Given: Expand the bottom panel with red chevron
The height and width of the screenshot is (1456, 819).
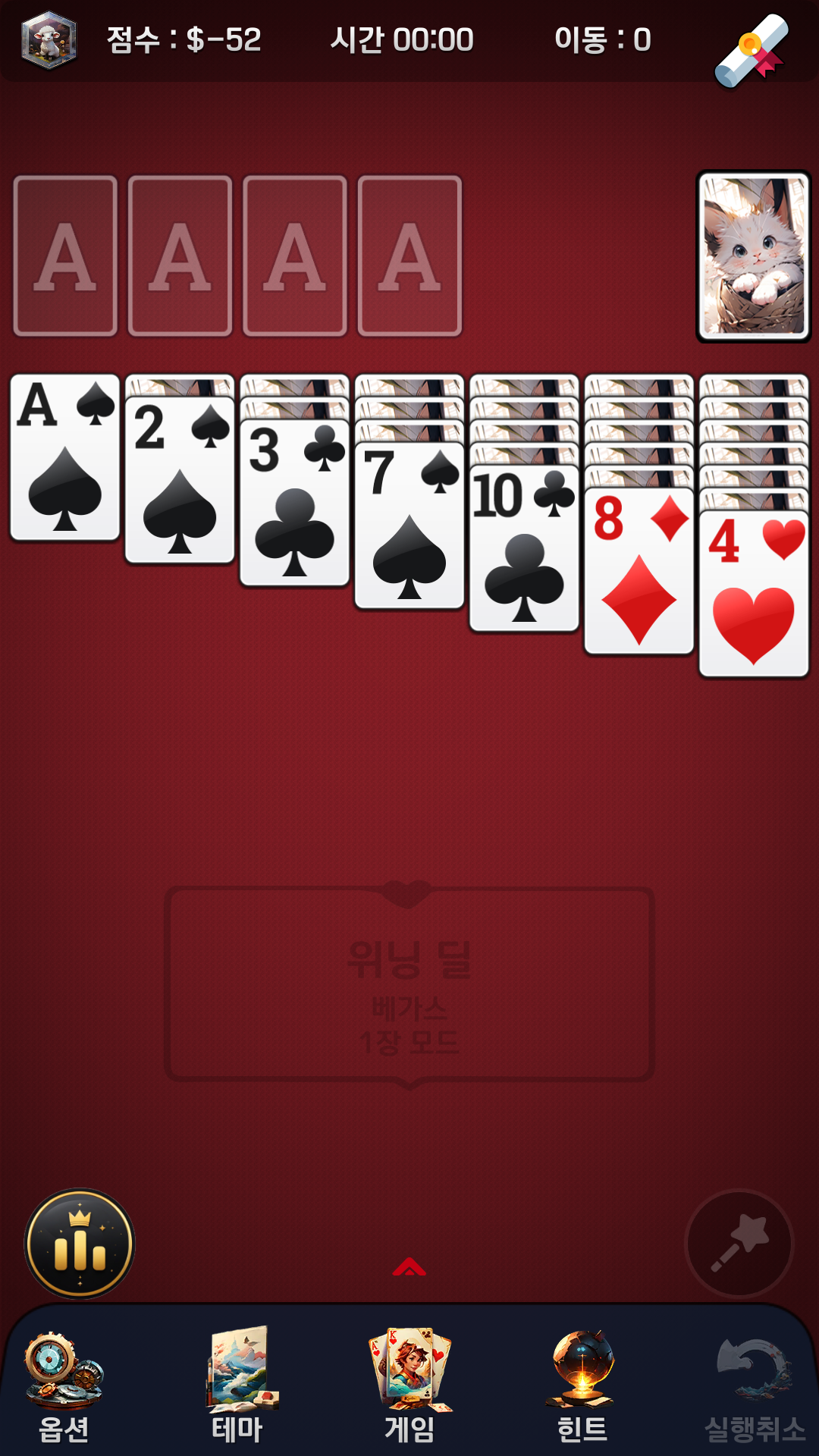Looking at the screenshot, I should click(x=409, y=1266).
